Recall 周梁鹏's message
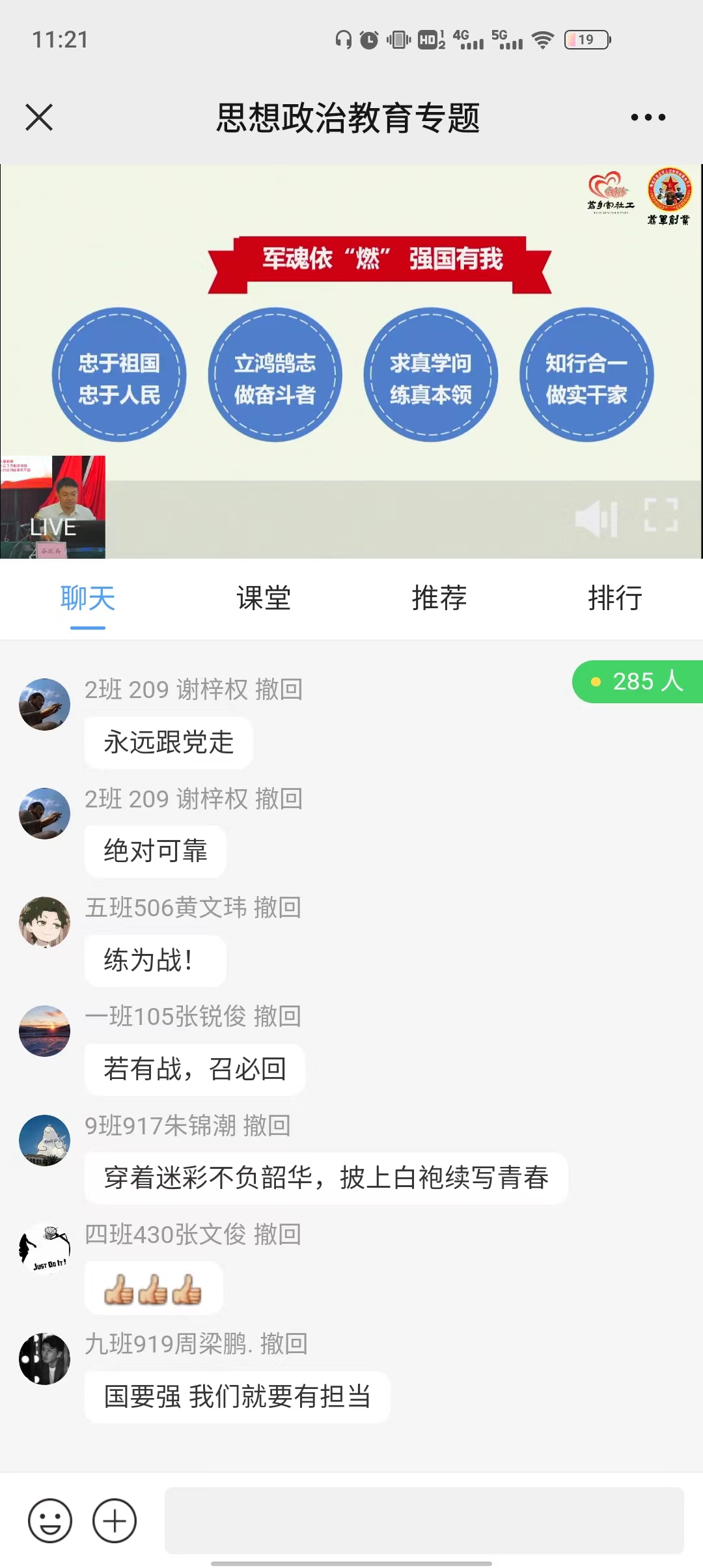Screen dimensions: 703x1568 pos(284,1344)
